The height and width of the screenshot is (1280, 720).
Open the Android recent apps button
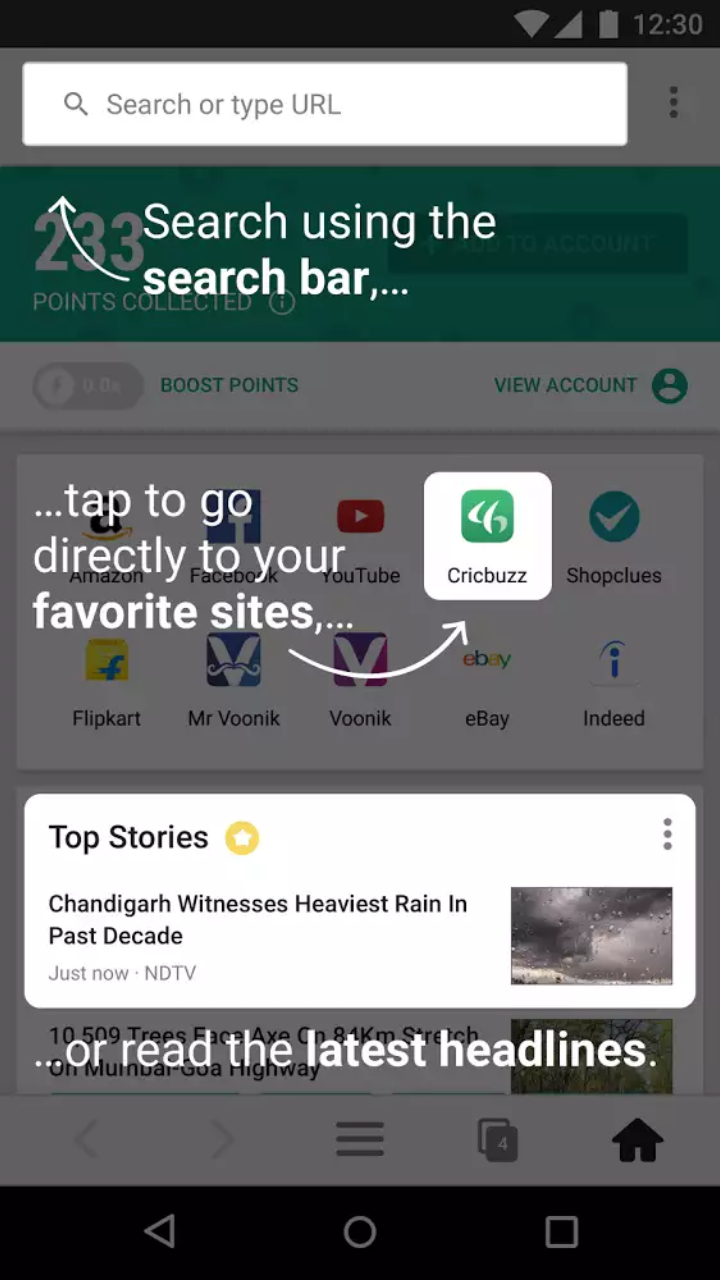point(561,1231)
